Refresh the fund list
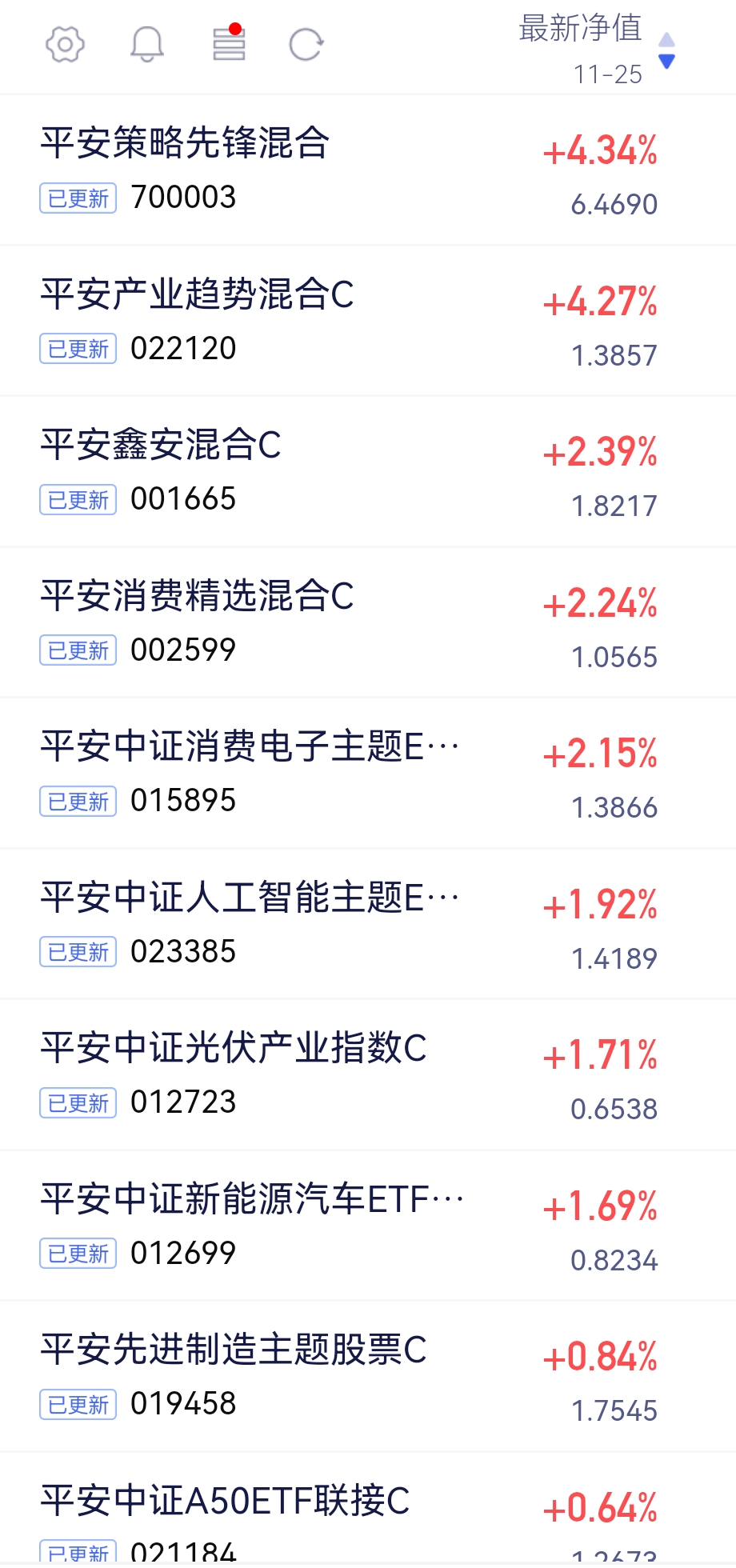The width and height of the screenshot is (736, 1568). [x=306, y=45]
